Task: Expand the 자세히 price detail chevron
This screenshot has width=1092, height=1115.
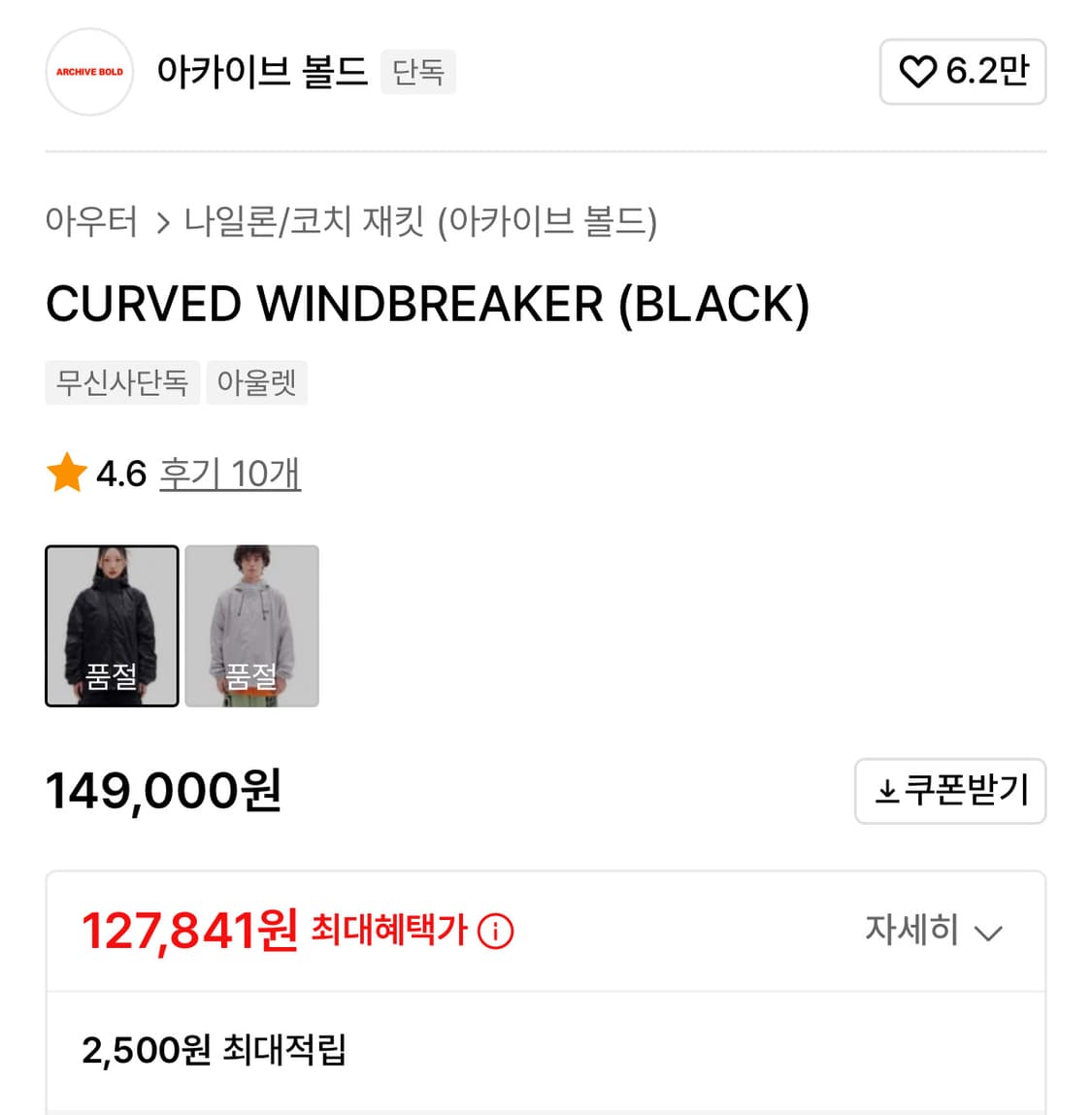Action: [988, 933]
